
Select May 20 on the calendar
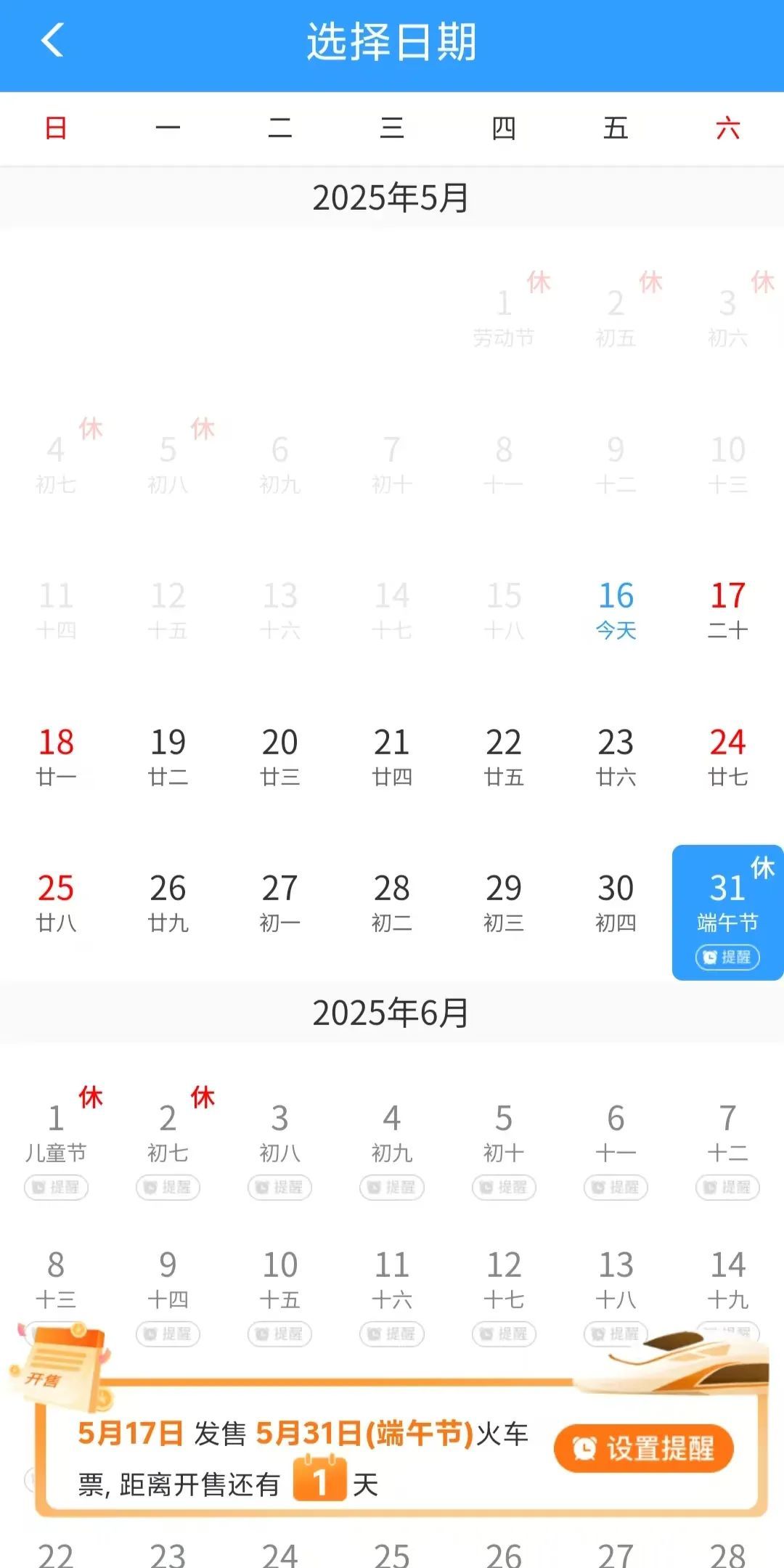pos(279,756)
